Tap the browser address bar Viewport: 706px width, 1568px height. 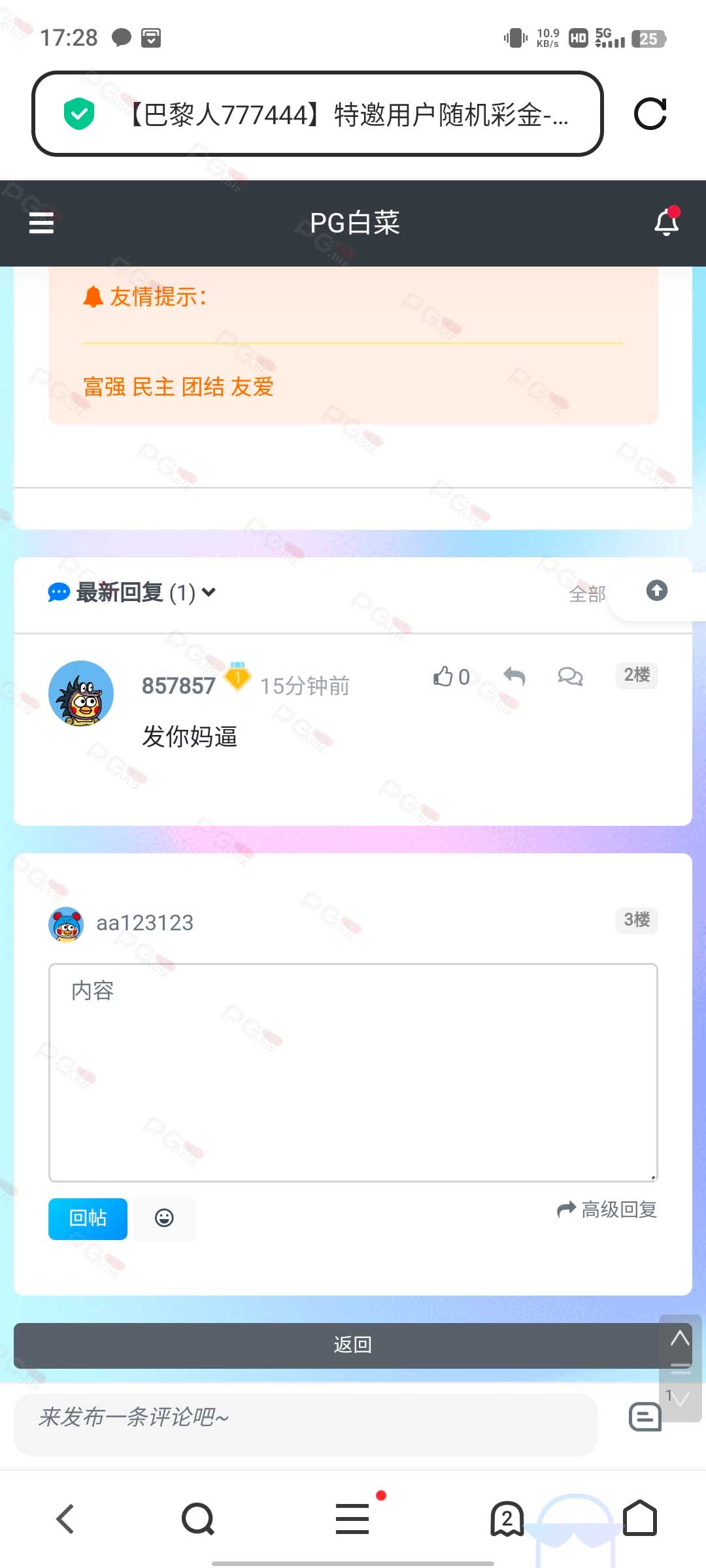pos(318,114)
